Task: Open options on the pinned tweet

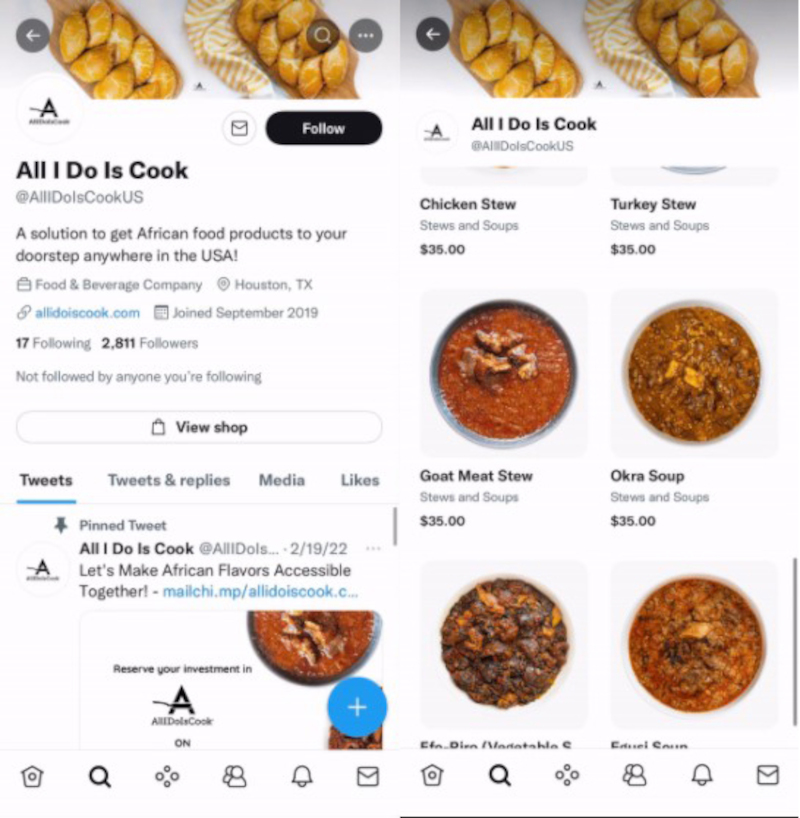Action: 374,549
